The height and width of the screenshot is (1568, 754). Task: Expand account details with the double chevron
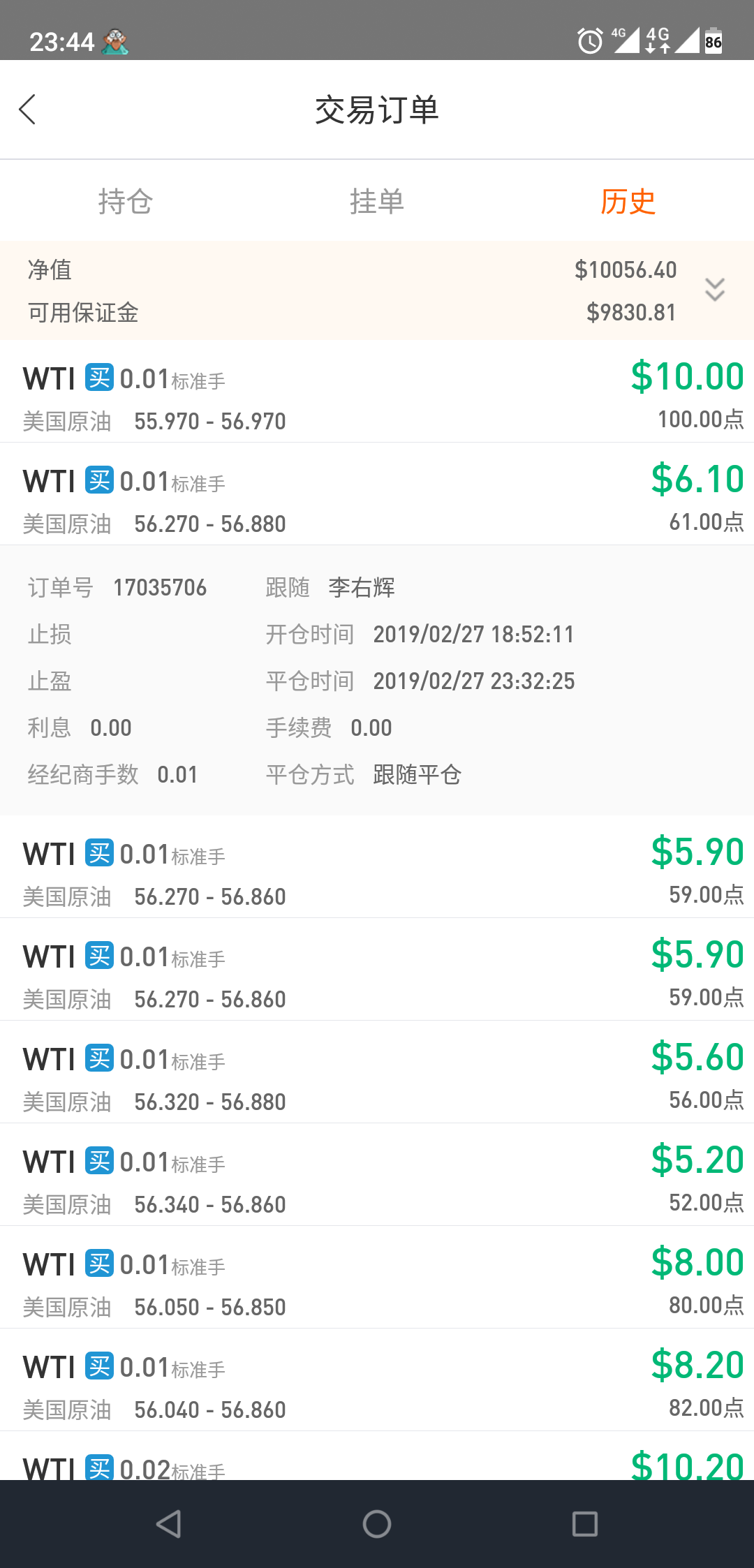715,290
